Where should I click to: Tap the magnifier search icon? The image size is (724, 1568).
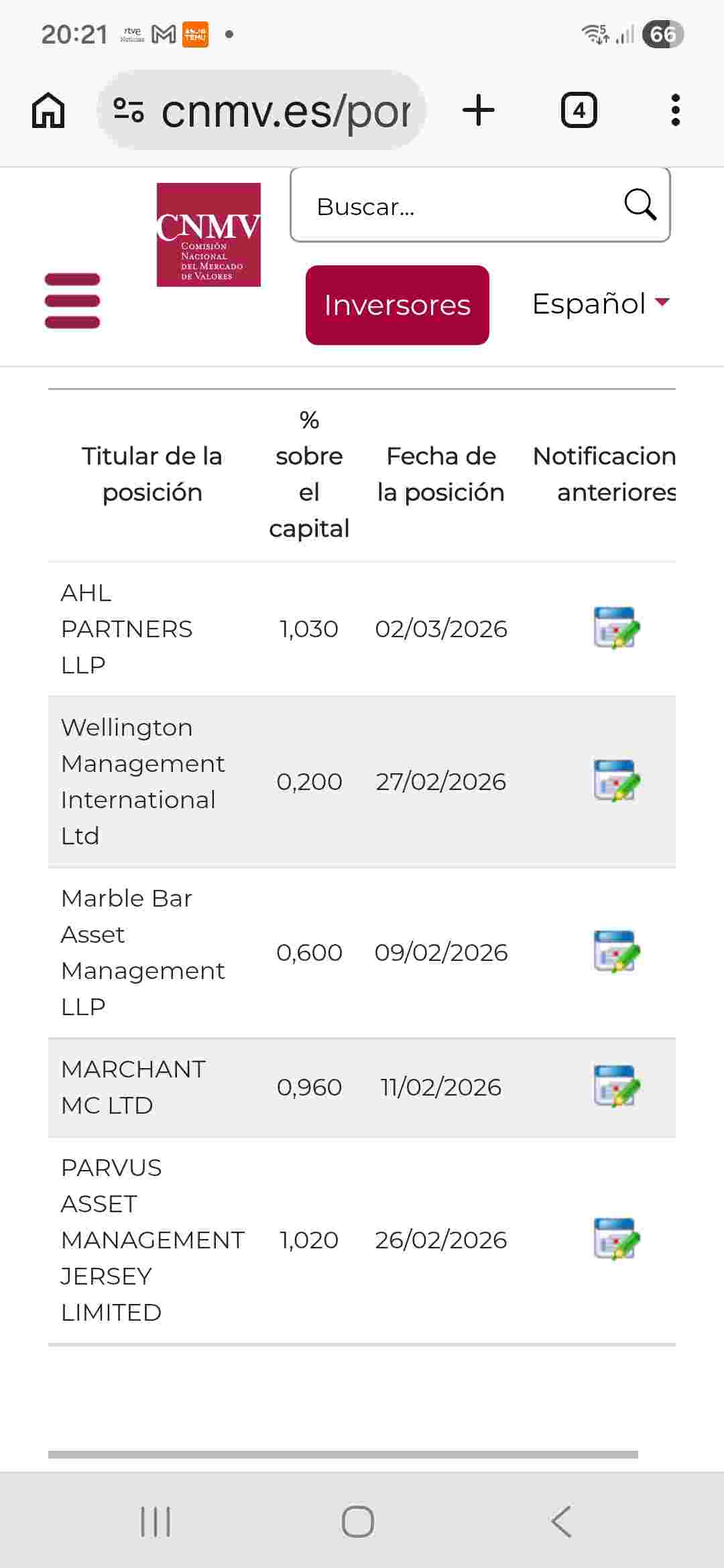pyautogui.click(x=640, y=204)
